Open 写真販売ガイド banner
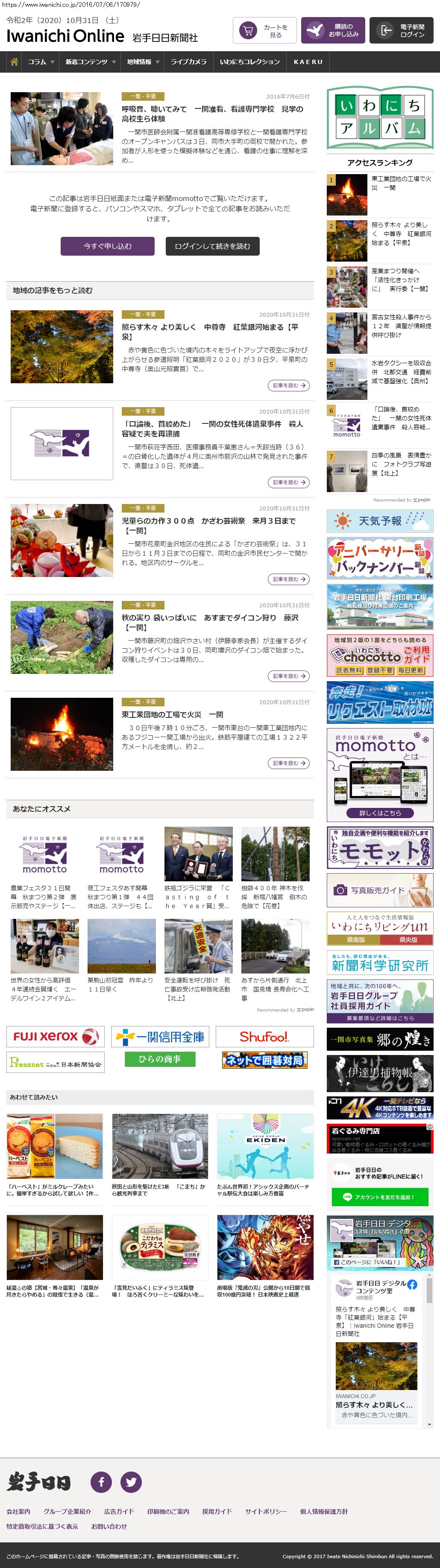Screen dimensions: 440x1568 point(380,890)
